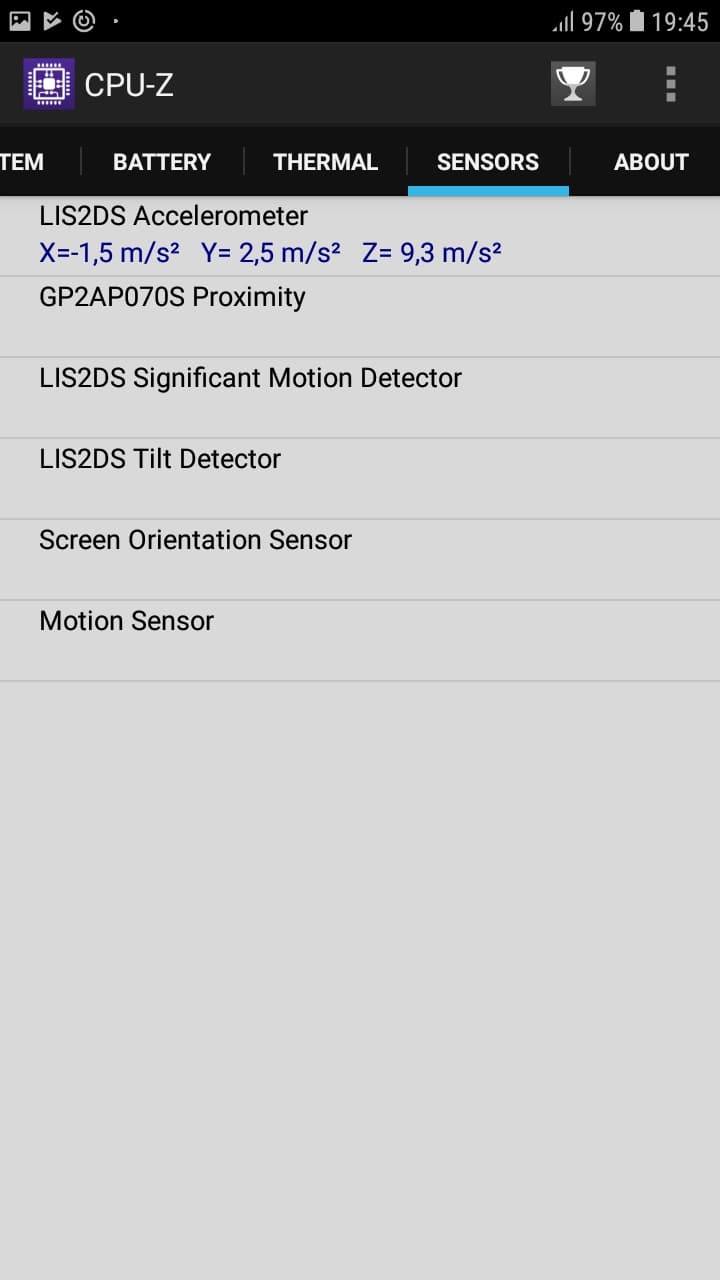
Task: Select the Sensors tab
Action: pyautogui.click(x=488, y=162)
